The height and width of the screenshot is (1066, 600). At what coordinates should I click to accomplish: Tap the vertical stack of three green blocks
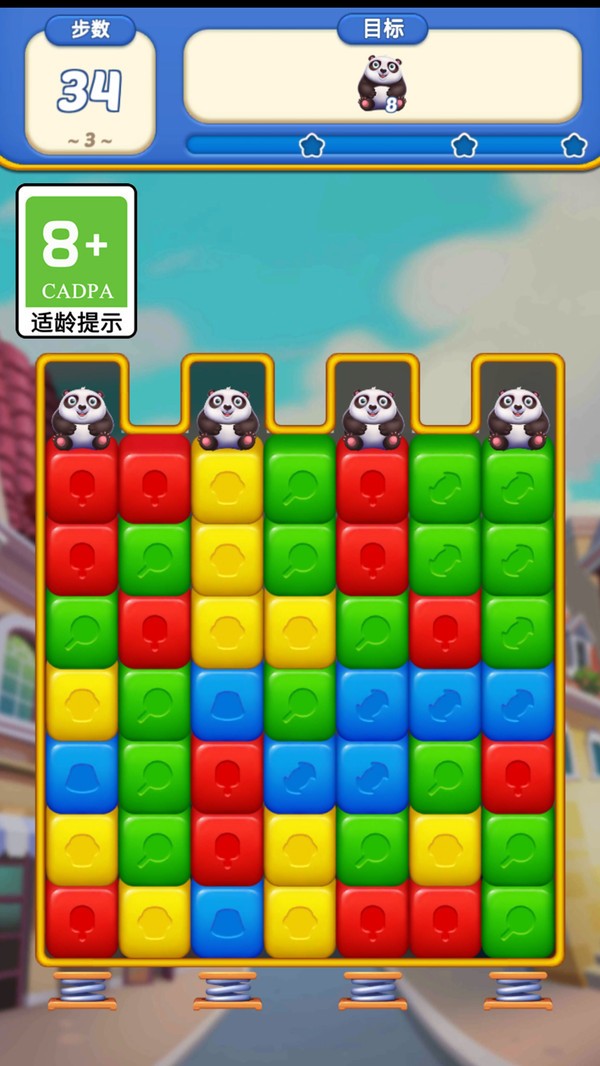tap(155, 775)
